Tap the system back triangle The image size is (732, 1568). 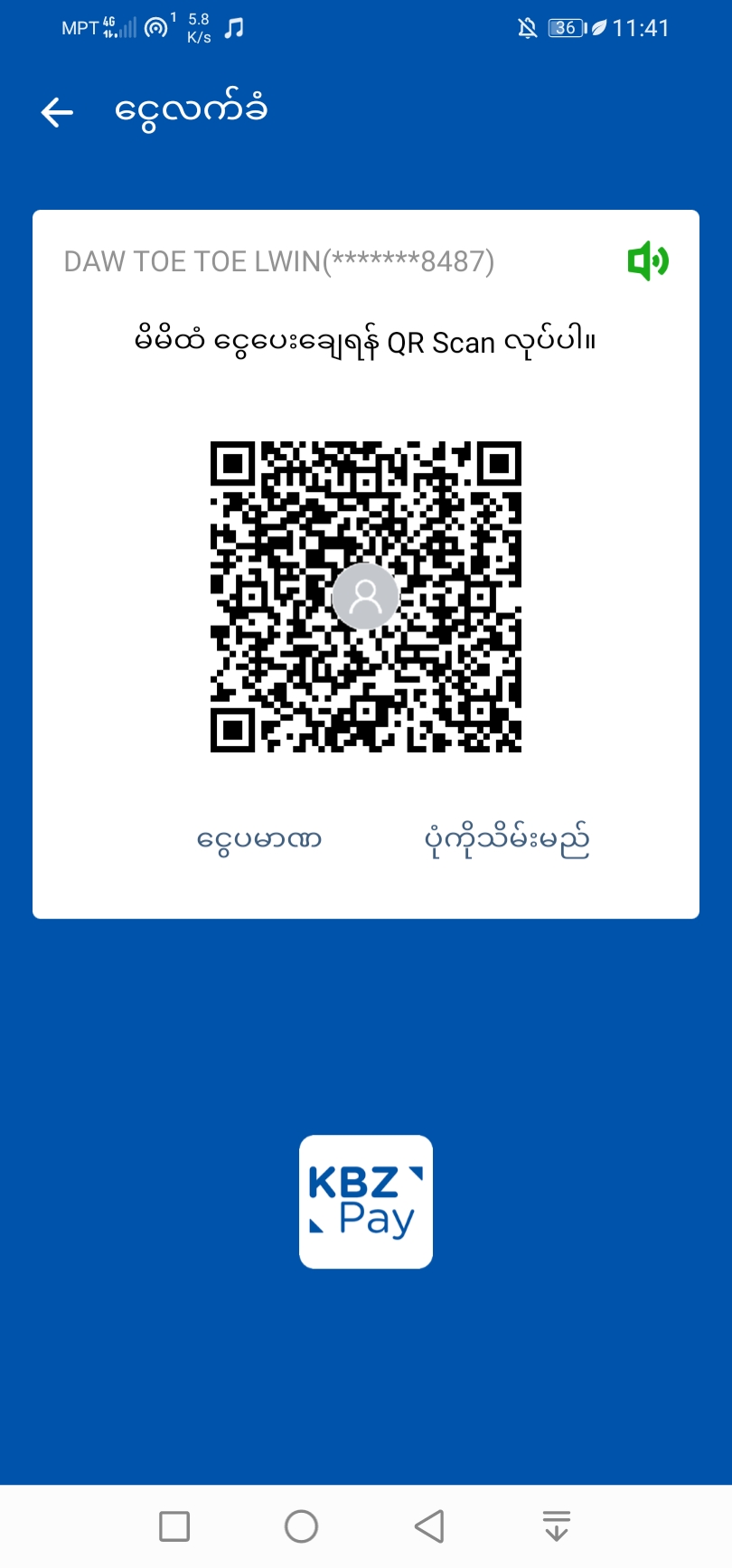429,1526
